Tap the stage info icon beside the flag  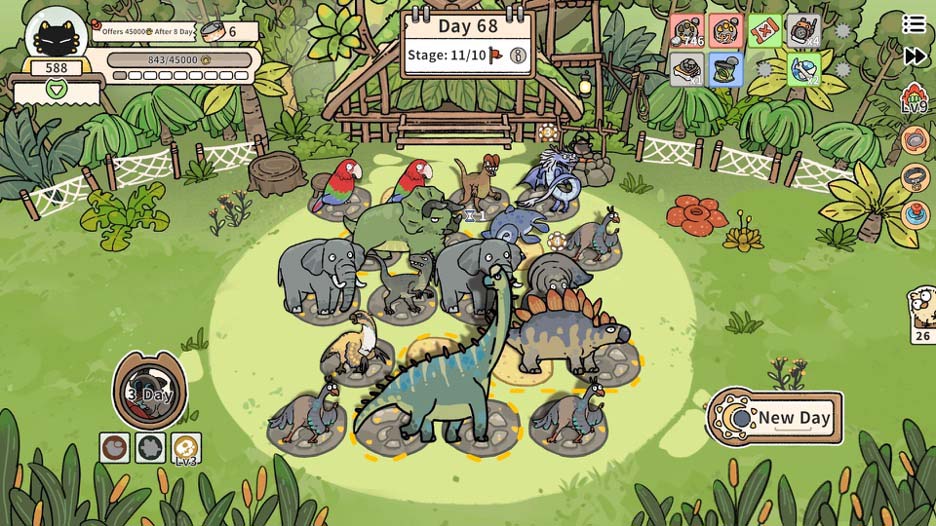point(518,56)
